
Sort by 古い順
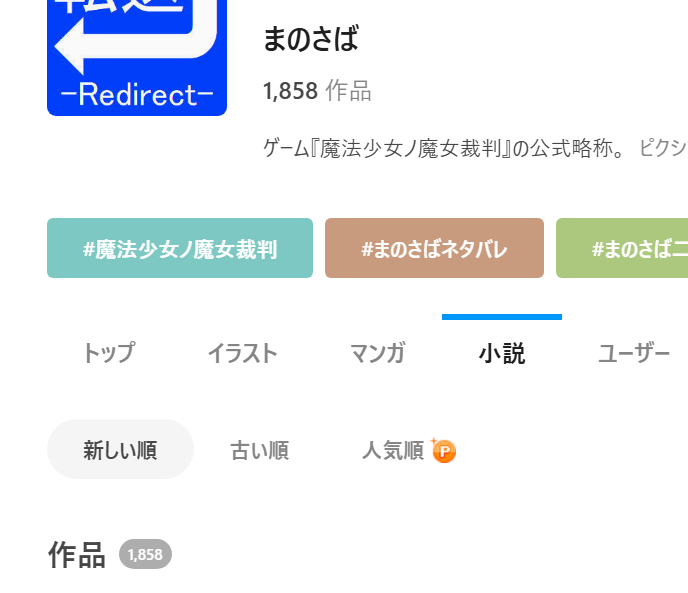tap(260, 450)
